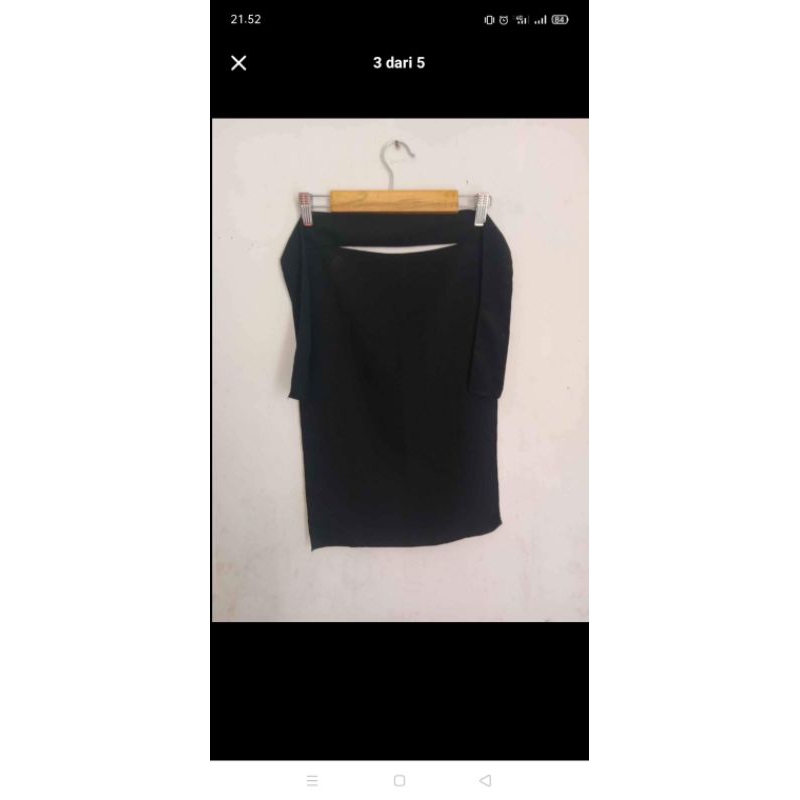Close the image viewer with the X
The width and height of the screenshot is (800, 800).
point(239,63)
